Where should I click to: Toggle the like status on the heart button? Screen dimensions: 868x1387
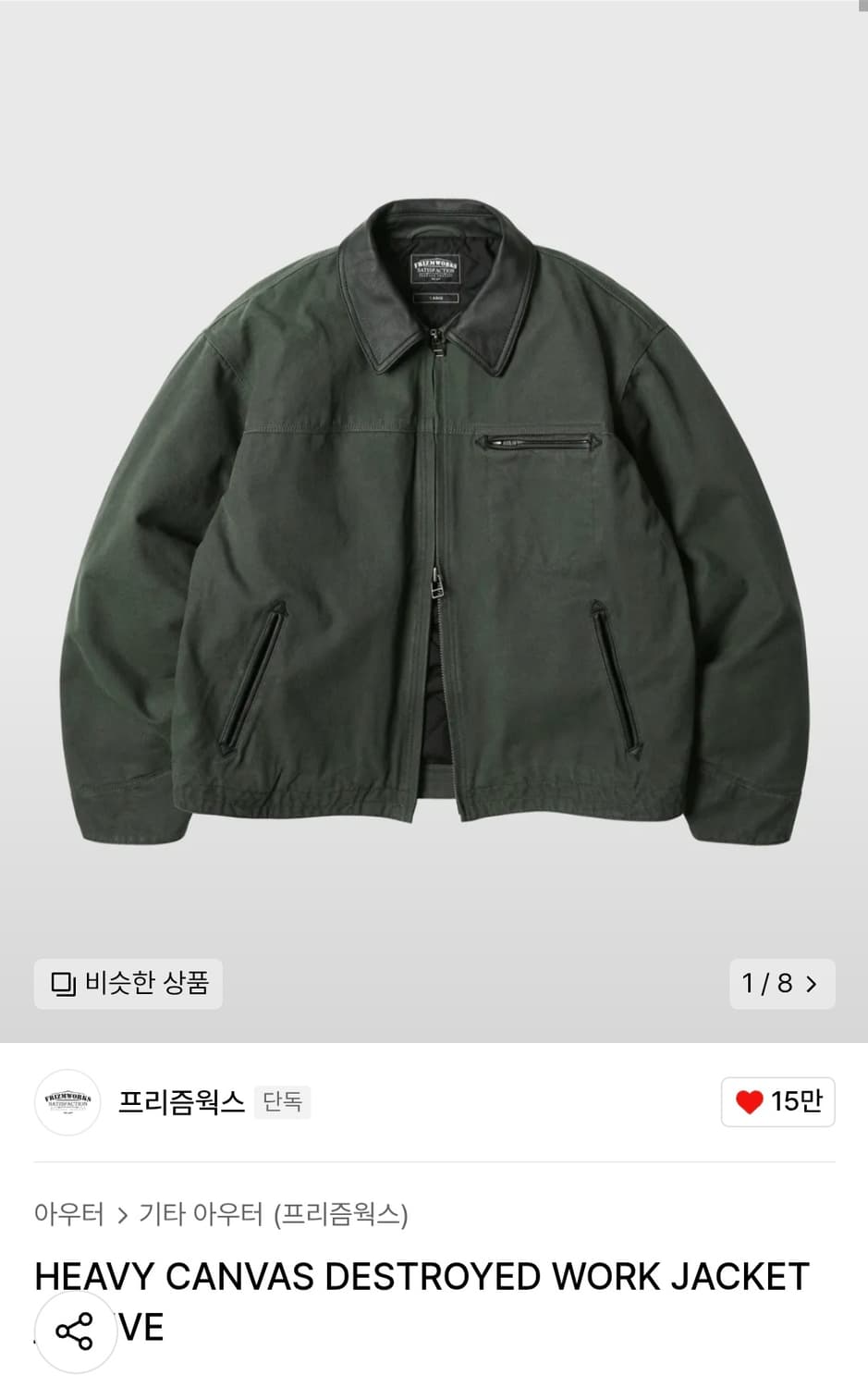[776, 1102]
